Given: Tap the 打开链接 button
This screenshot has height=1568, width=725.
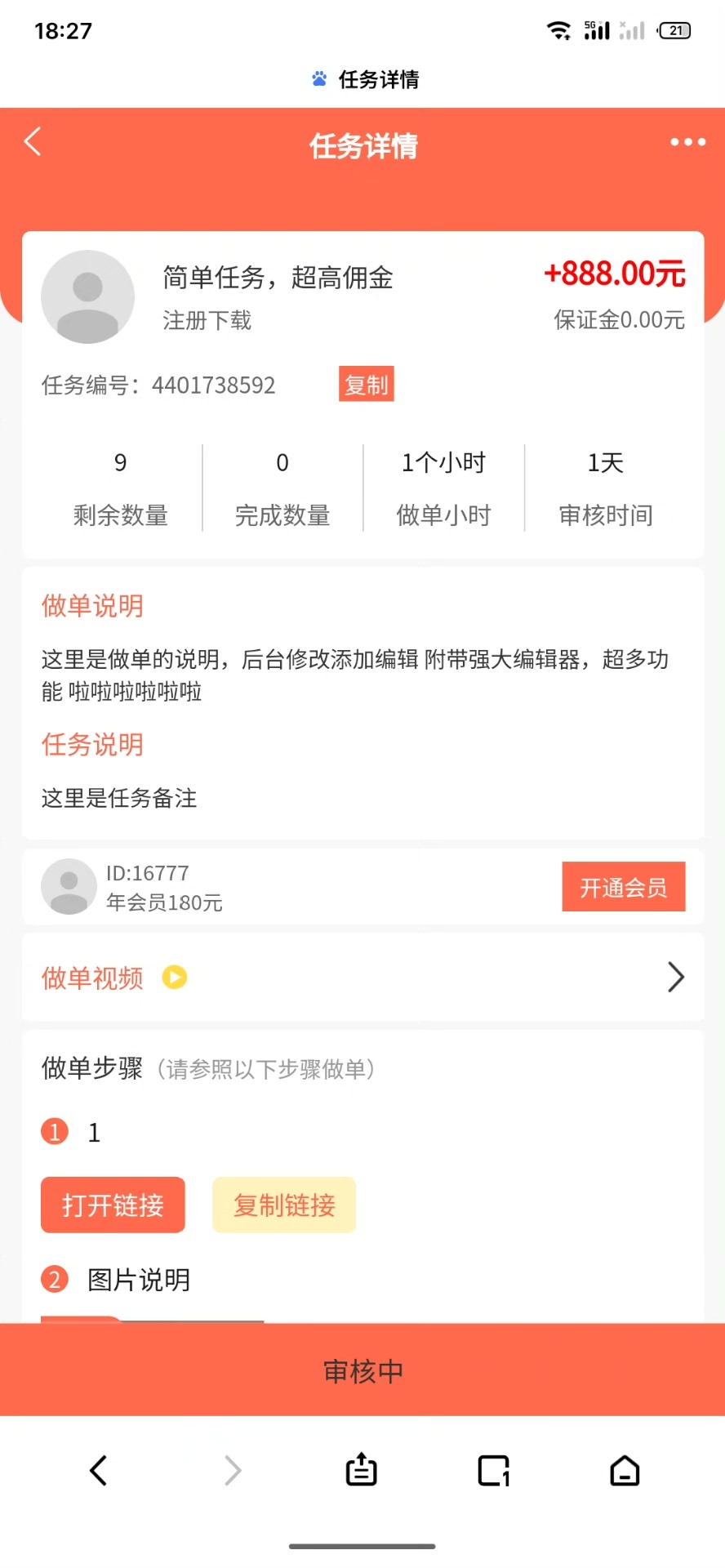Looking at the screenshot, I should tap(113, 1205).
